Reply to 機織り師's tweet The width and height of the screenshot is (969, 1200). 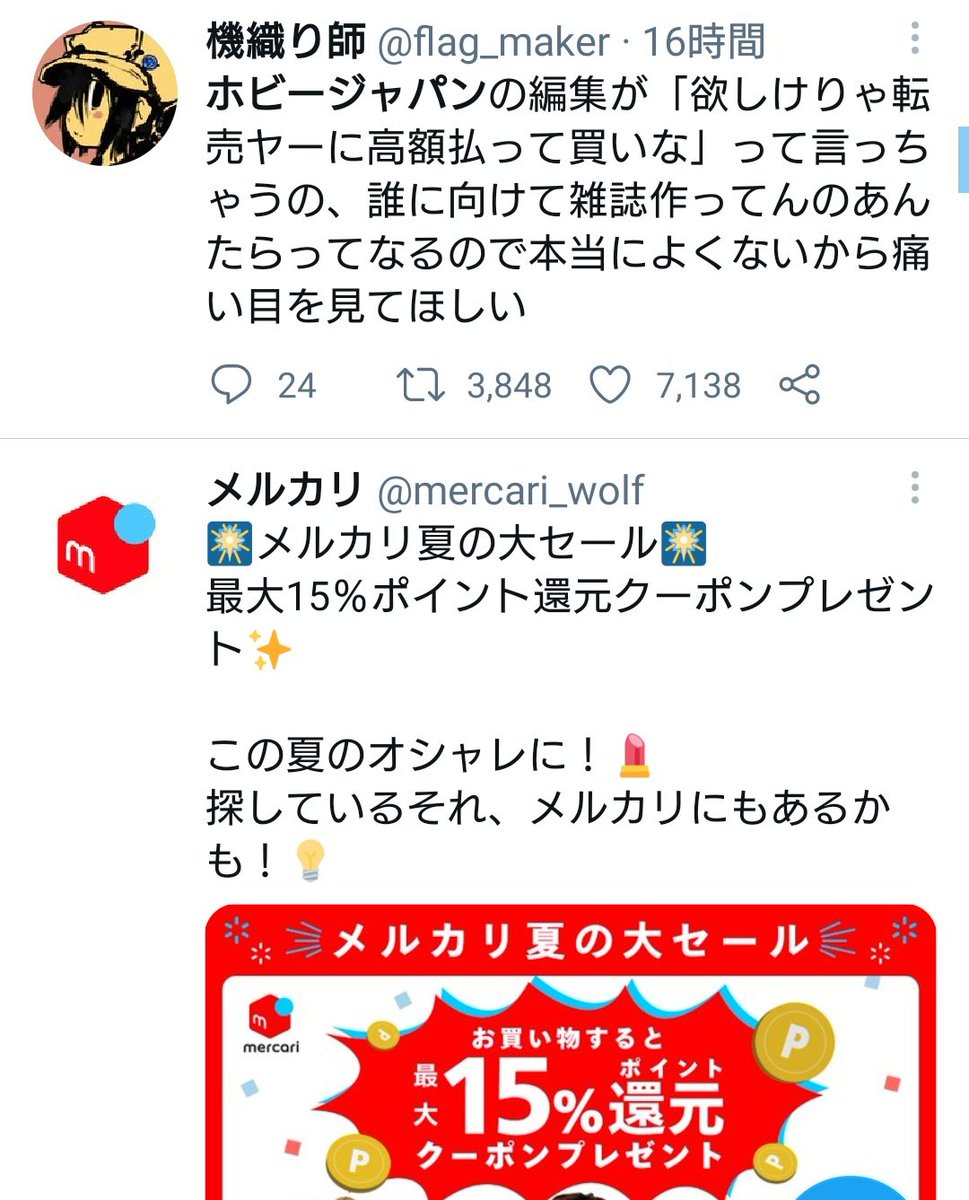(x=233, y=385)
